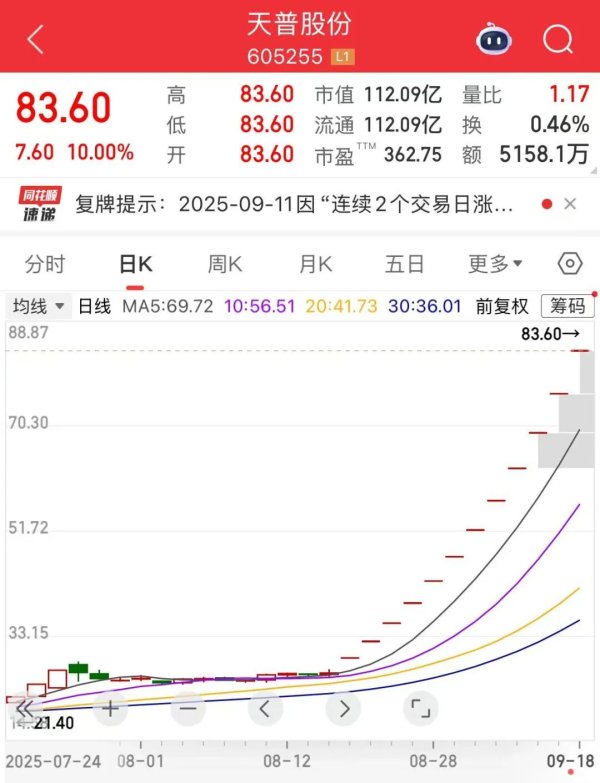Change the 前复权 adjustment setting

click(502, 306)
